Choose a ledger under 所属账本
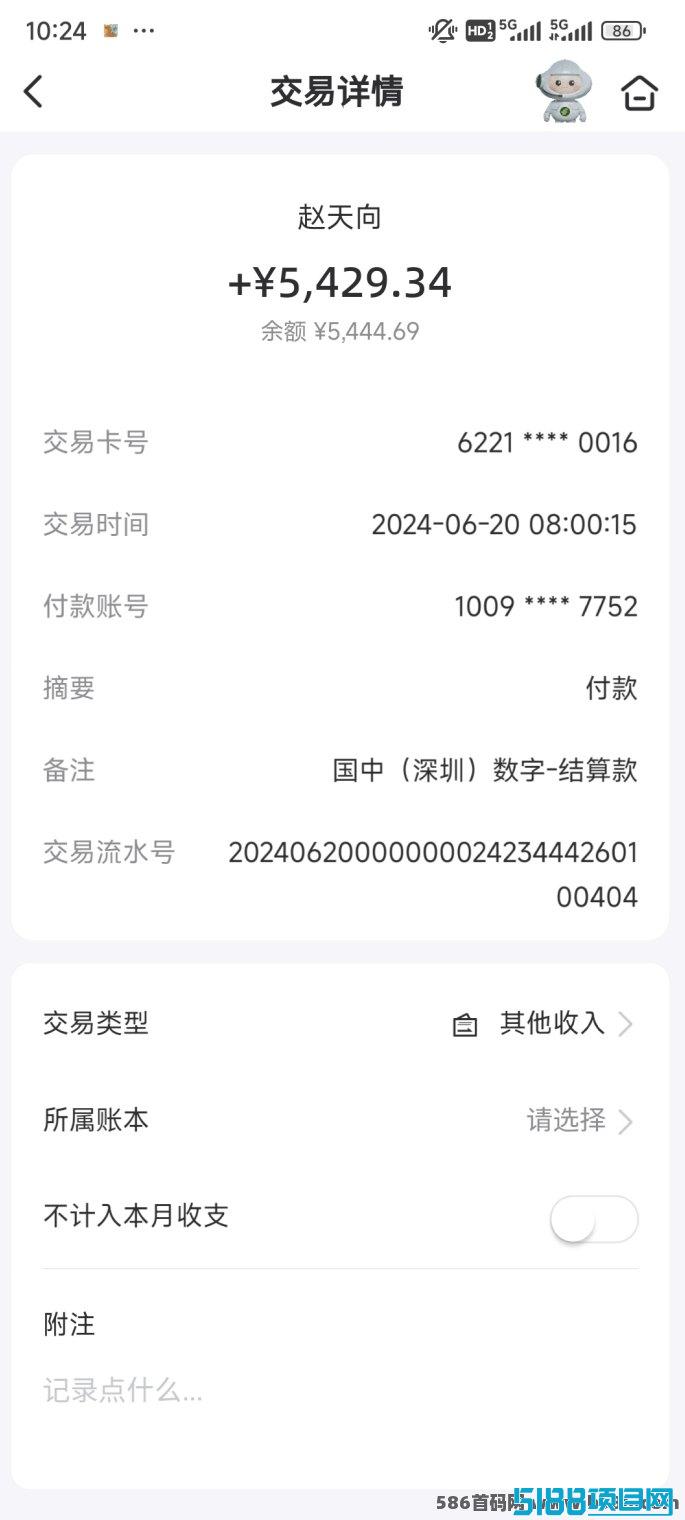 (578, 1120)
